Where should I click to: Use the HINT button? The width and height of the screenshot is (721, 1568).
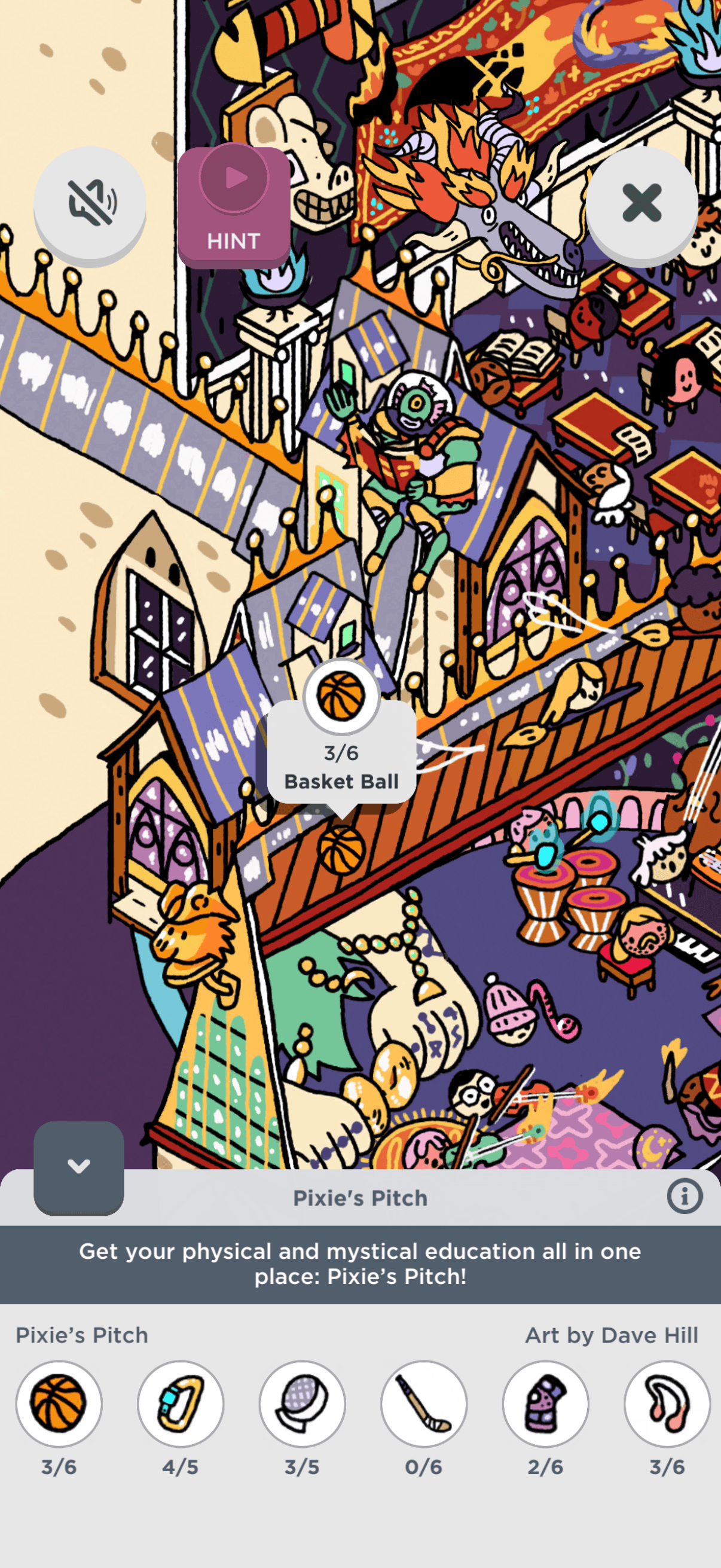pos(234,206)
